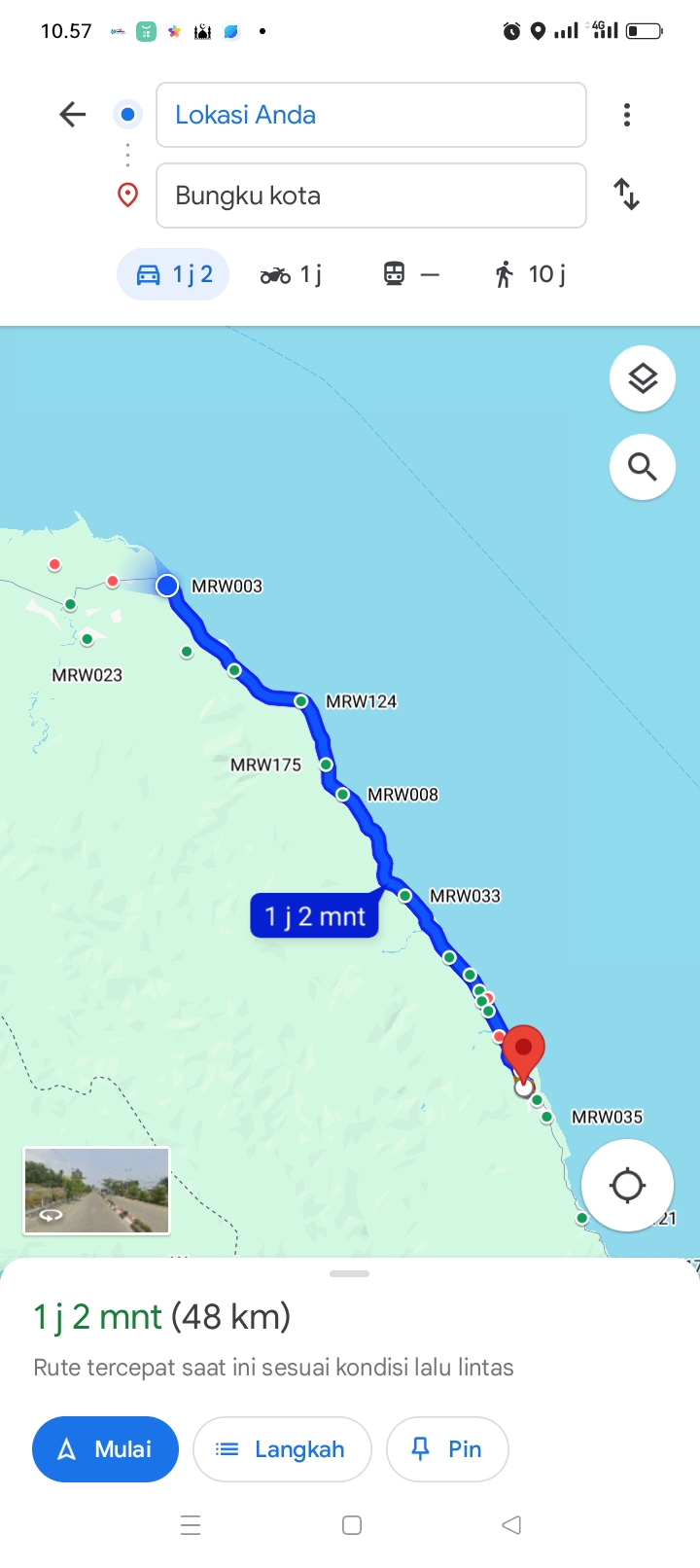
Task: Select the car travel mode tab
Action: coord(173,274)
